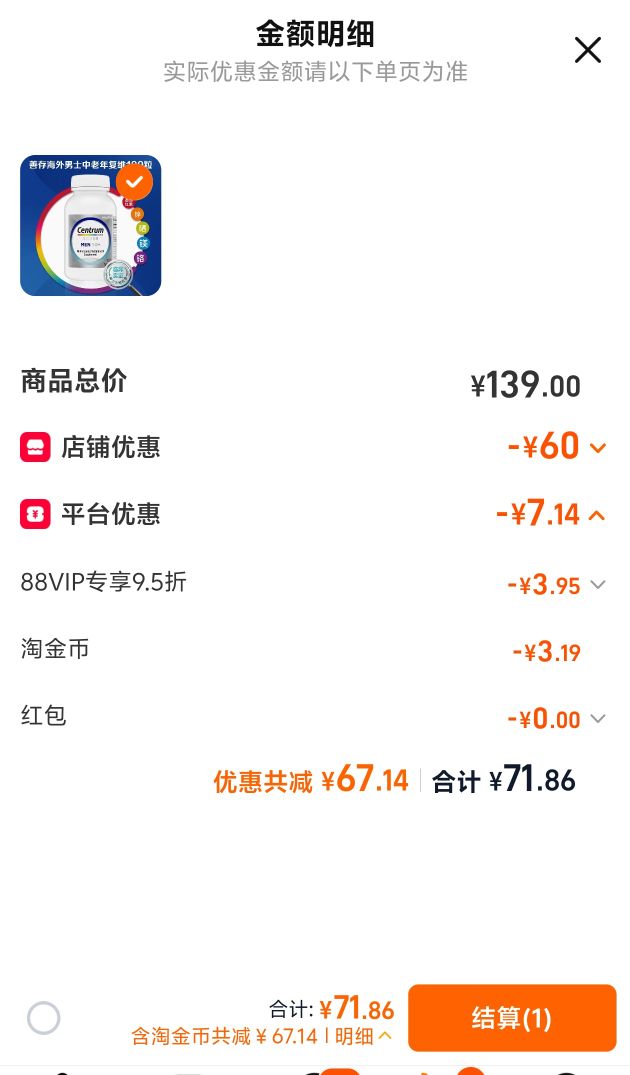
Task: Tap 结算(1) to check out
Action: coord(512,1018)
